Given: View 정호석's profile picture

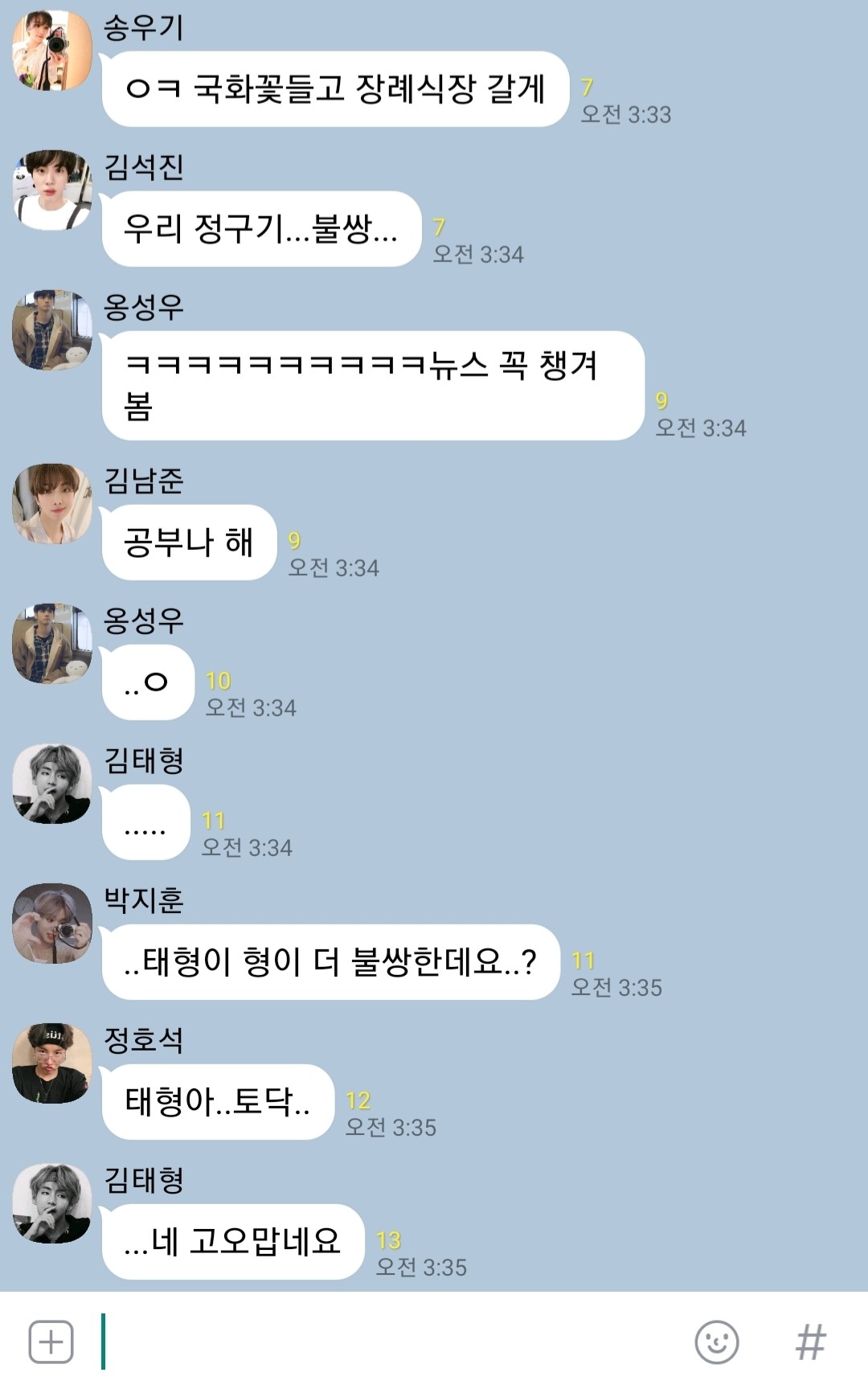Looking at the screenshot, I should (52, 1063).
